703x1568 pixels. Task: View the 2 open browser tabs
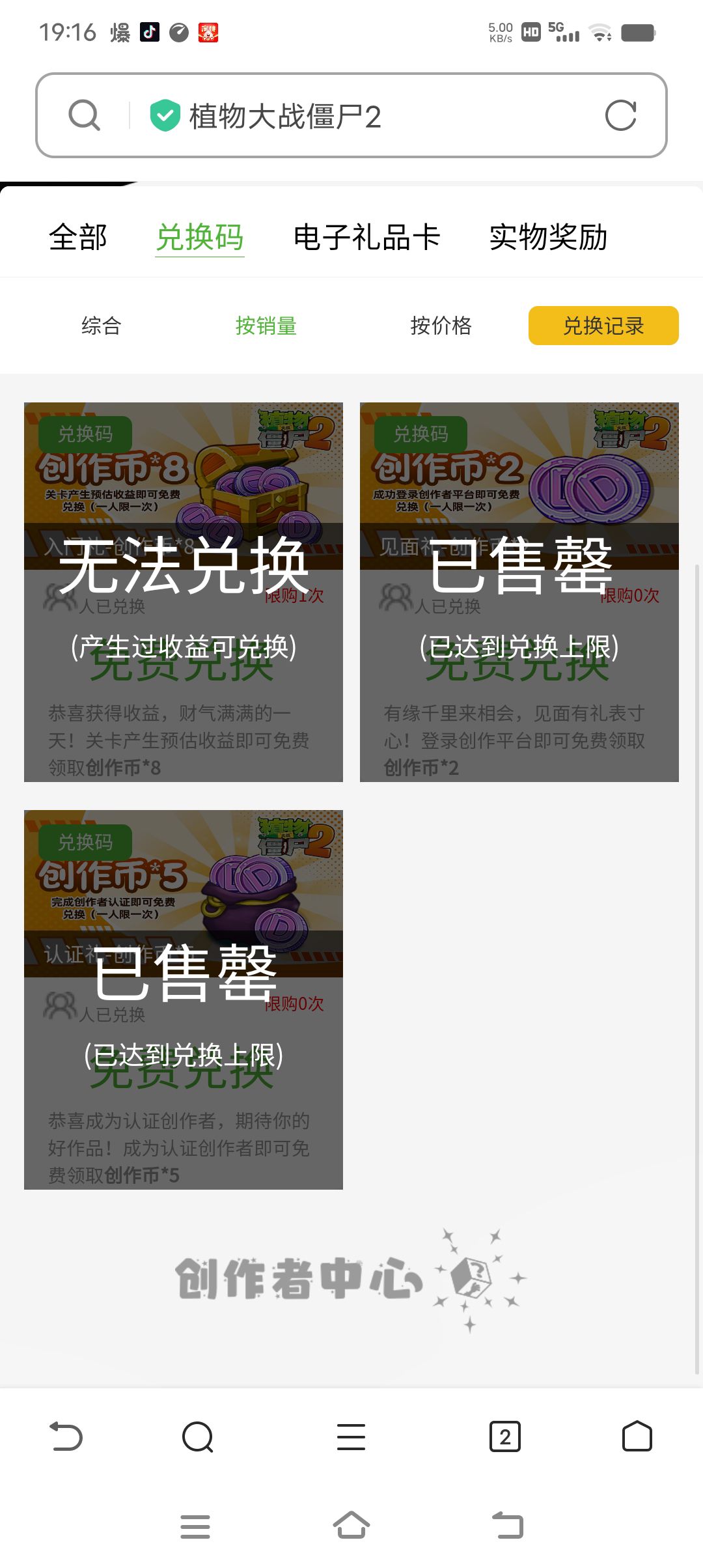(504, 1437)
